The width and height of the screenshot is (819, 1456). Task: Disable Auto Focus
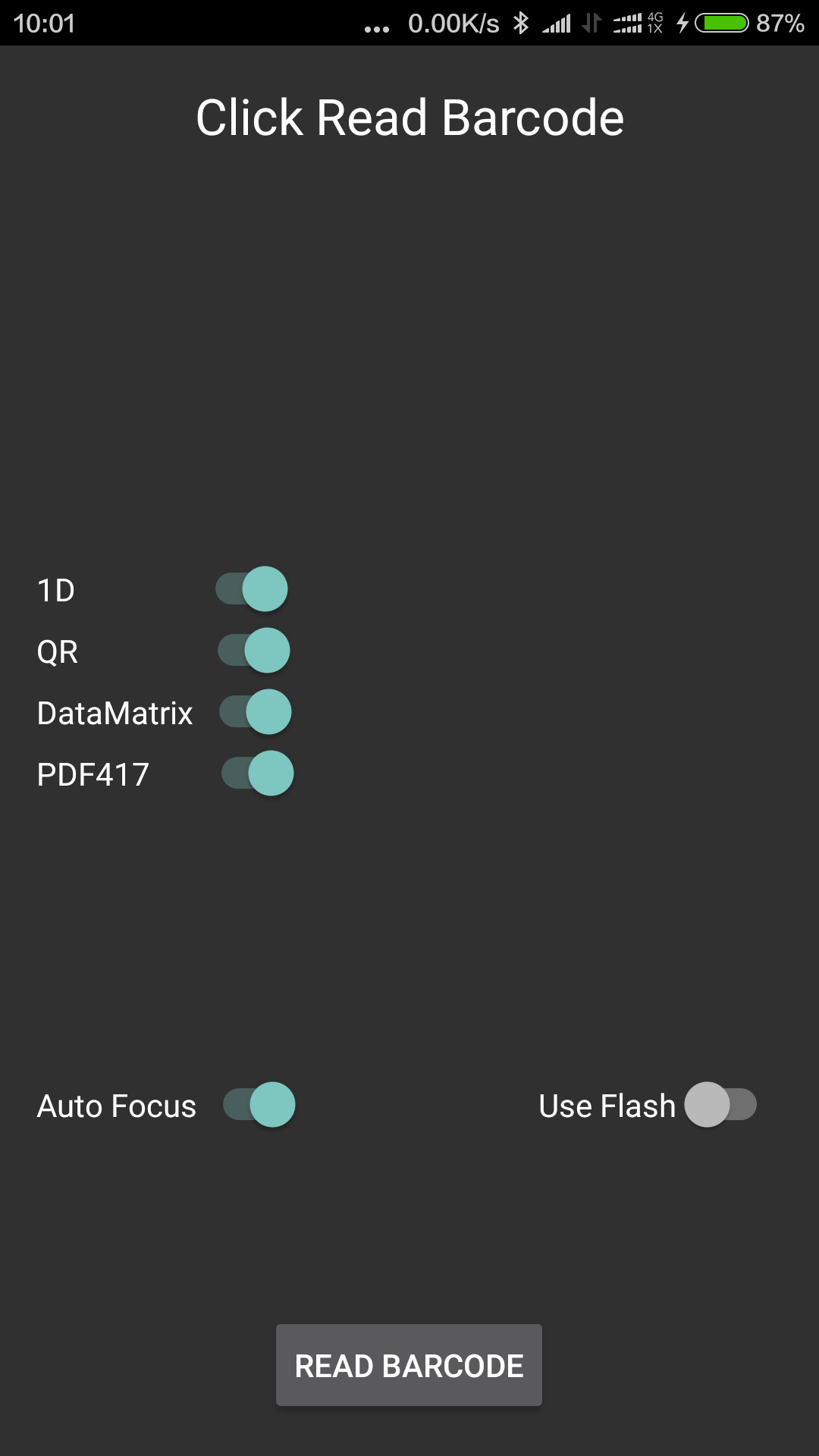coord(259,1105)
